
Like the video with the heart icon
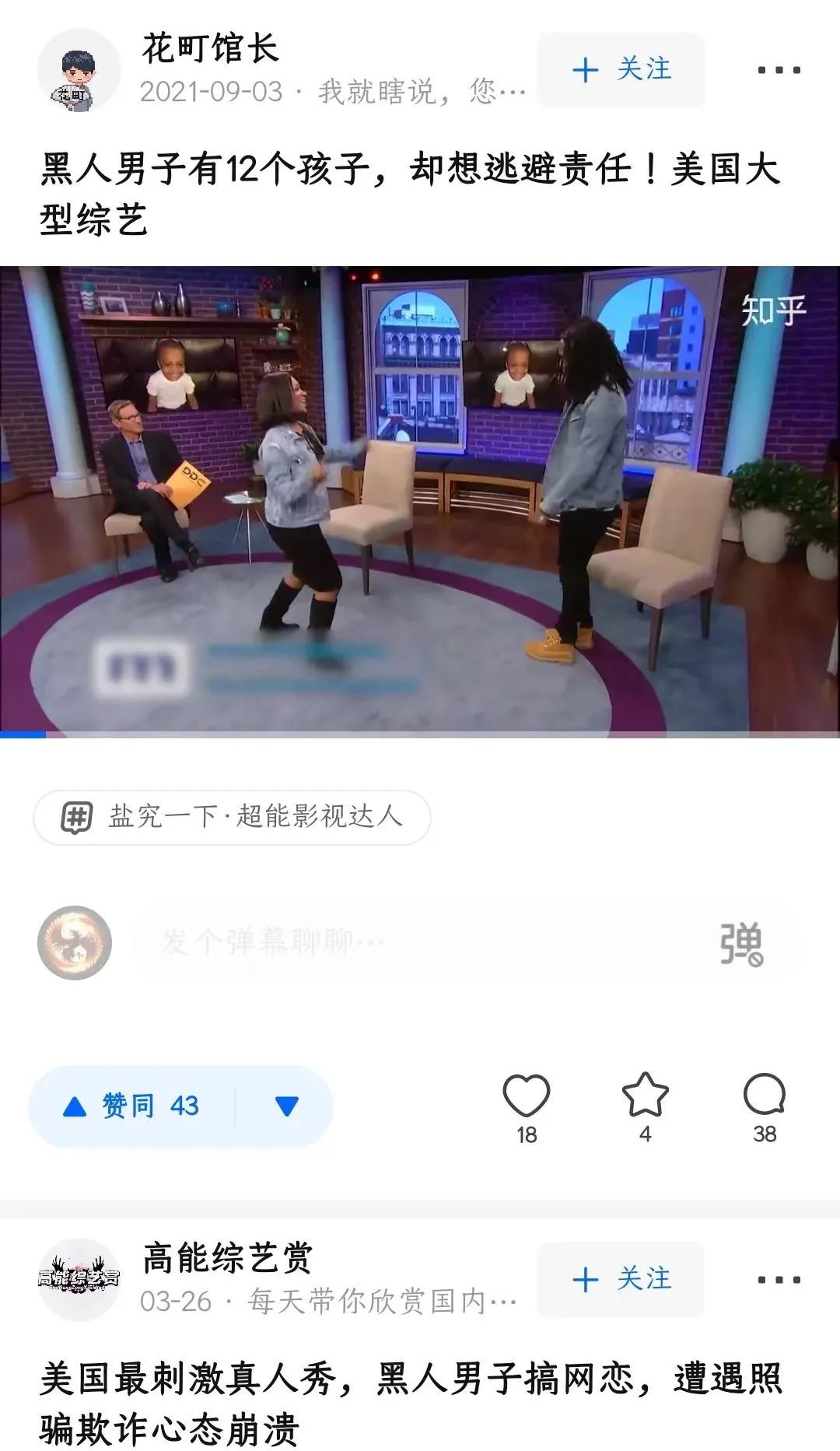coord(527,1097)
